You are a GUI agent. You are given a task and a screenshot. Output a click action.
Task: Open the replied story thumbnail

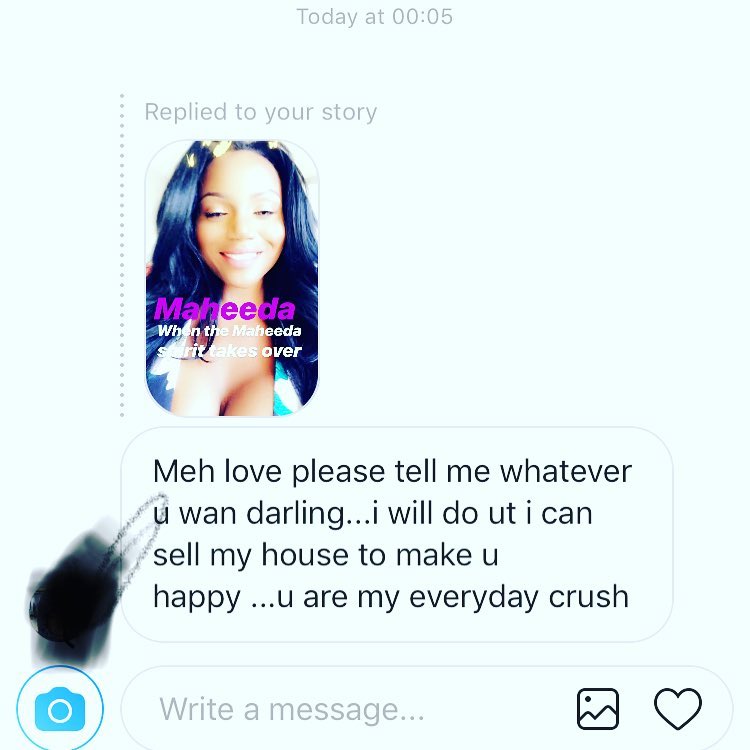click(232, 278)
